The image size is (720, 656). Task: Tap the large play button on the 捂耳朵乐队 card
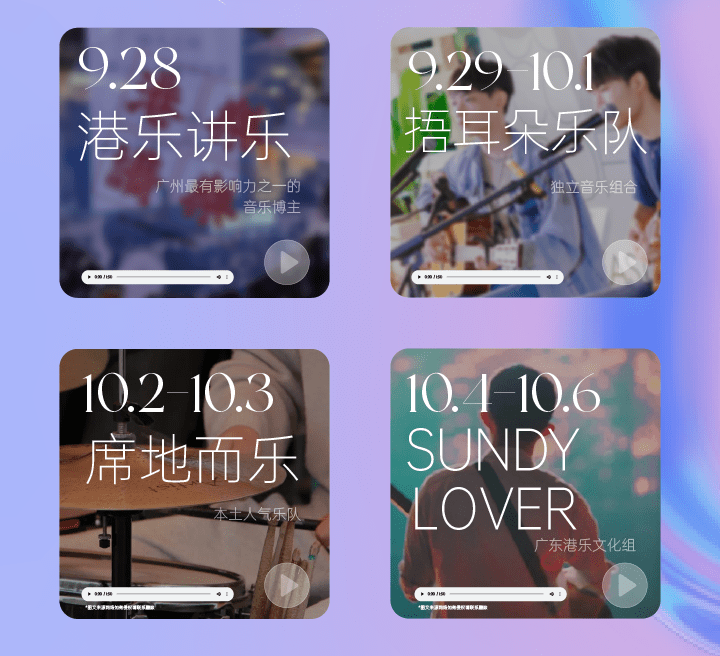point(627,263)
